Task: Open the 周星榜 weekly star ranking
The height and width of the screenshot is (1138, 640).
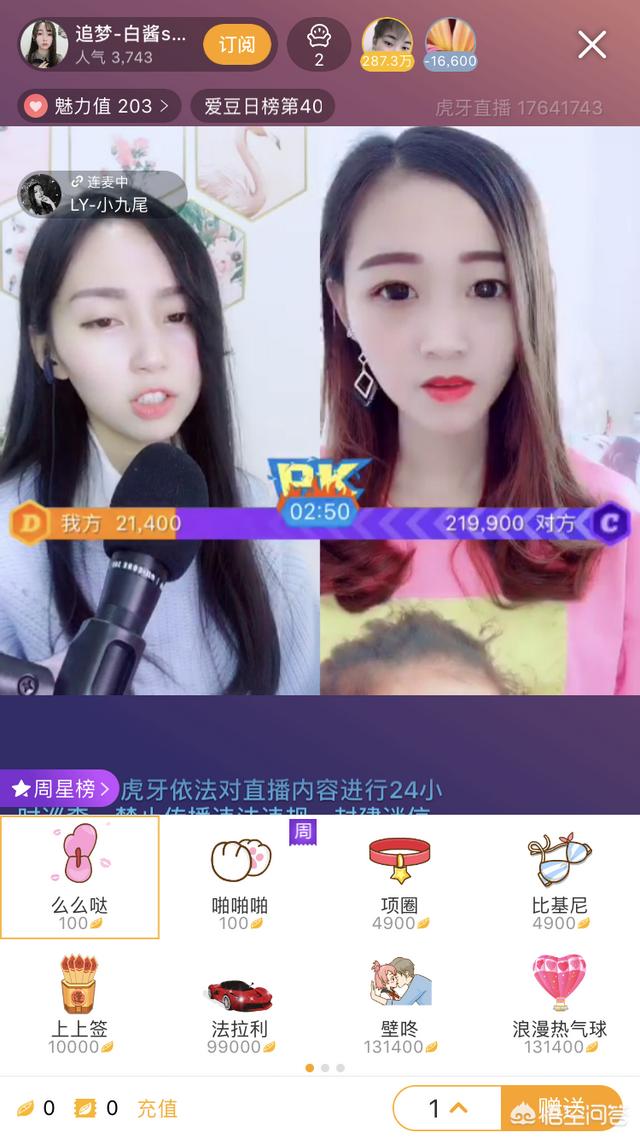Action: pos(60,789)
